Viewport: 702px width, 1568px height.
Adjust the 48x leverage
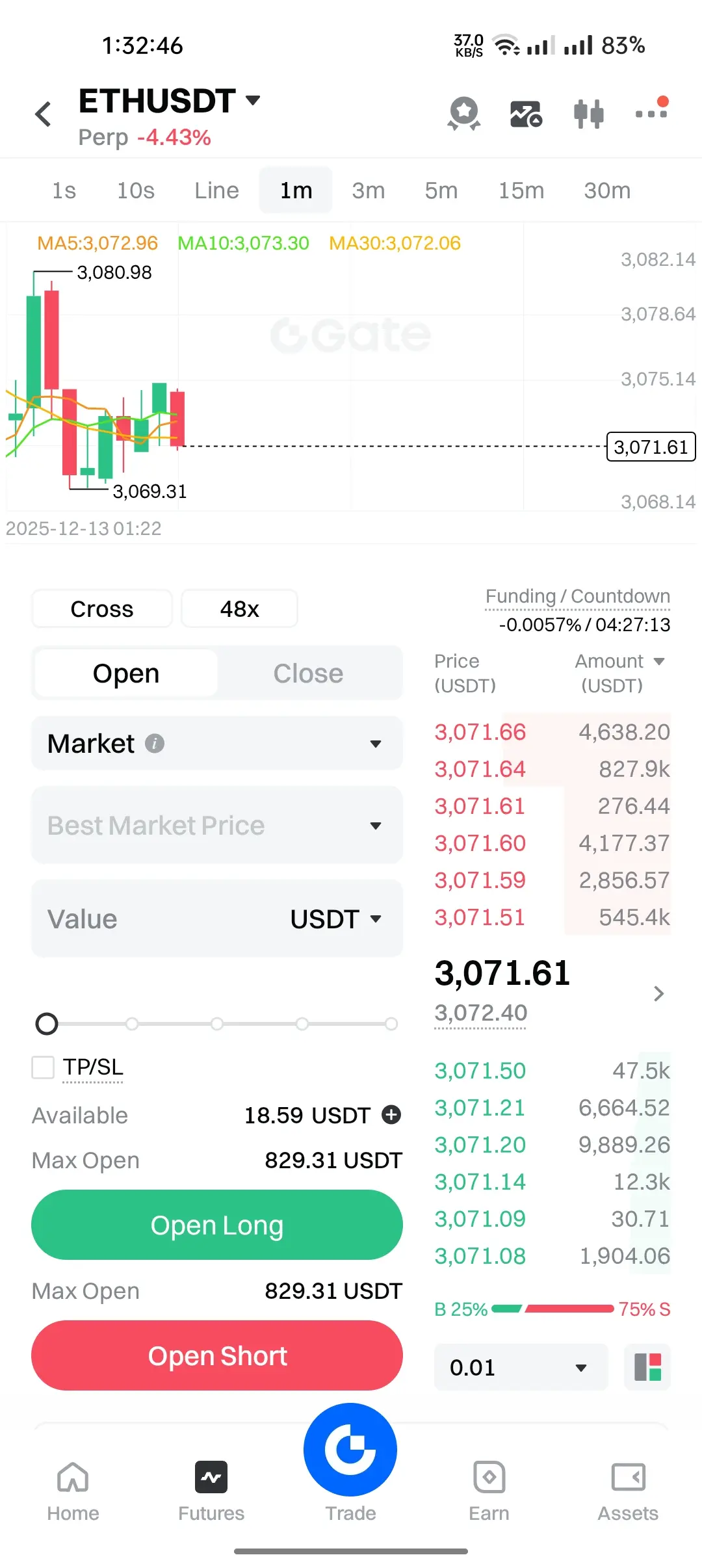pos(239,609)
